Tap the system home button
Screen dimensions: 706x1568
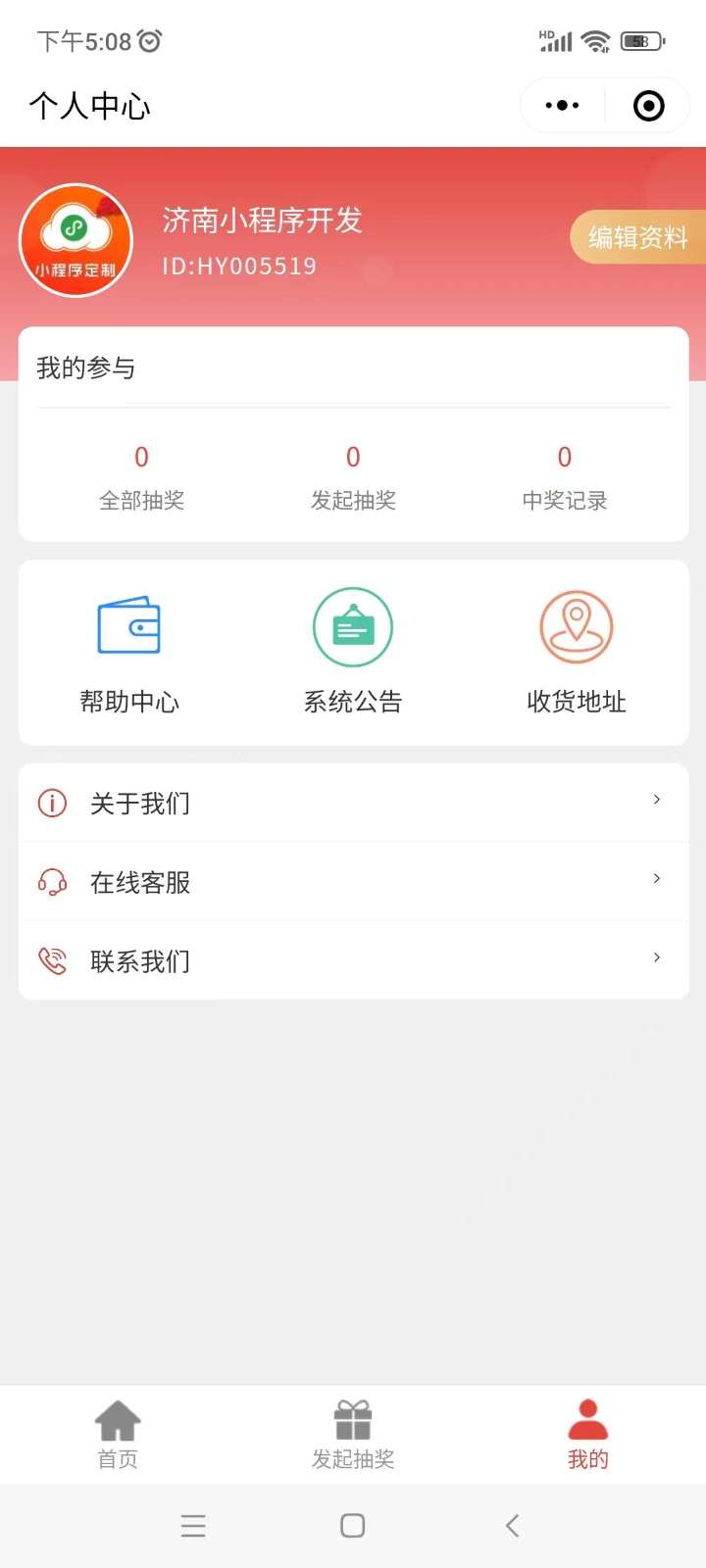353,1525
